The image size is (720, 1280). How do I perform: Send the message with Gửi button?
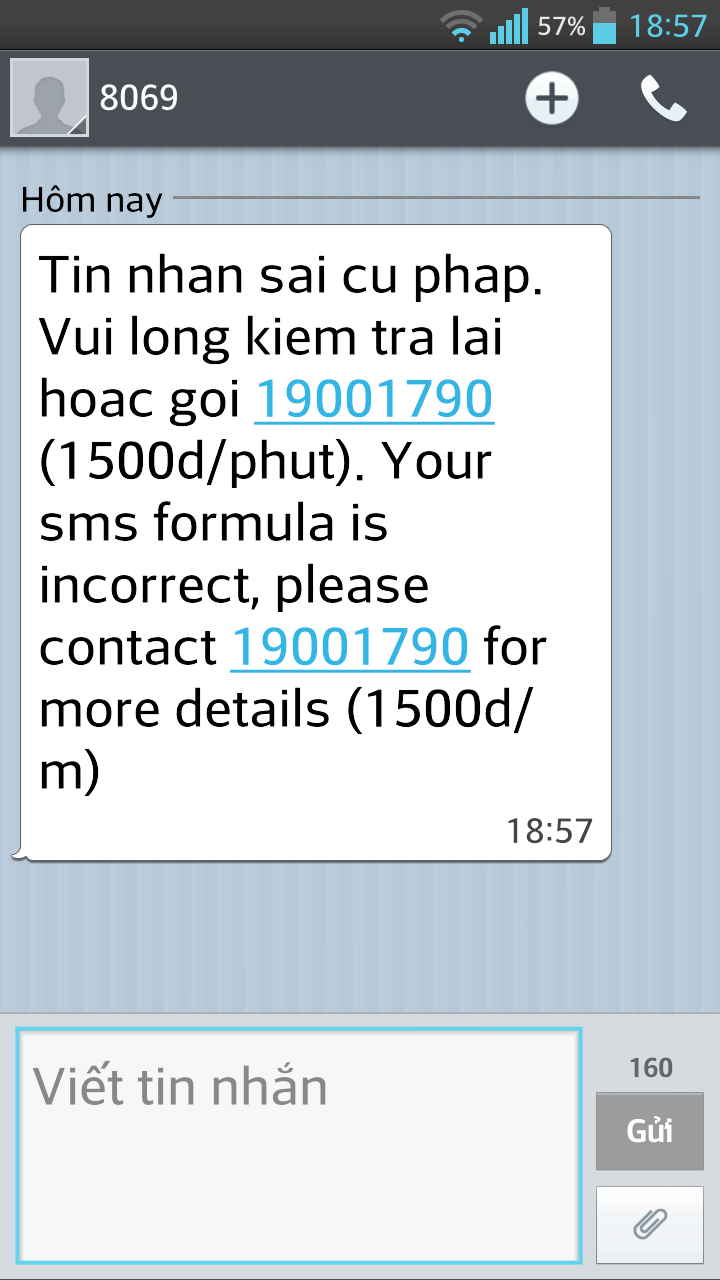click(x=649, y=1131)
